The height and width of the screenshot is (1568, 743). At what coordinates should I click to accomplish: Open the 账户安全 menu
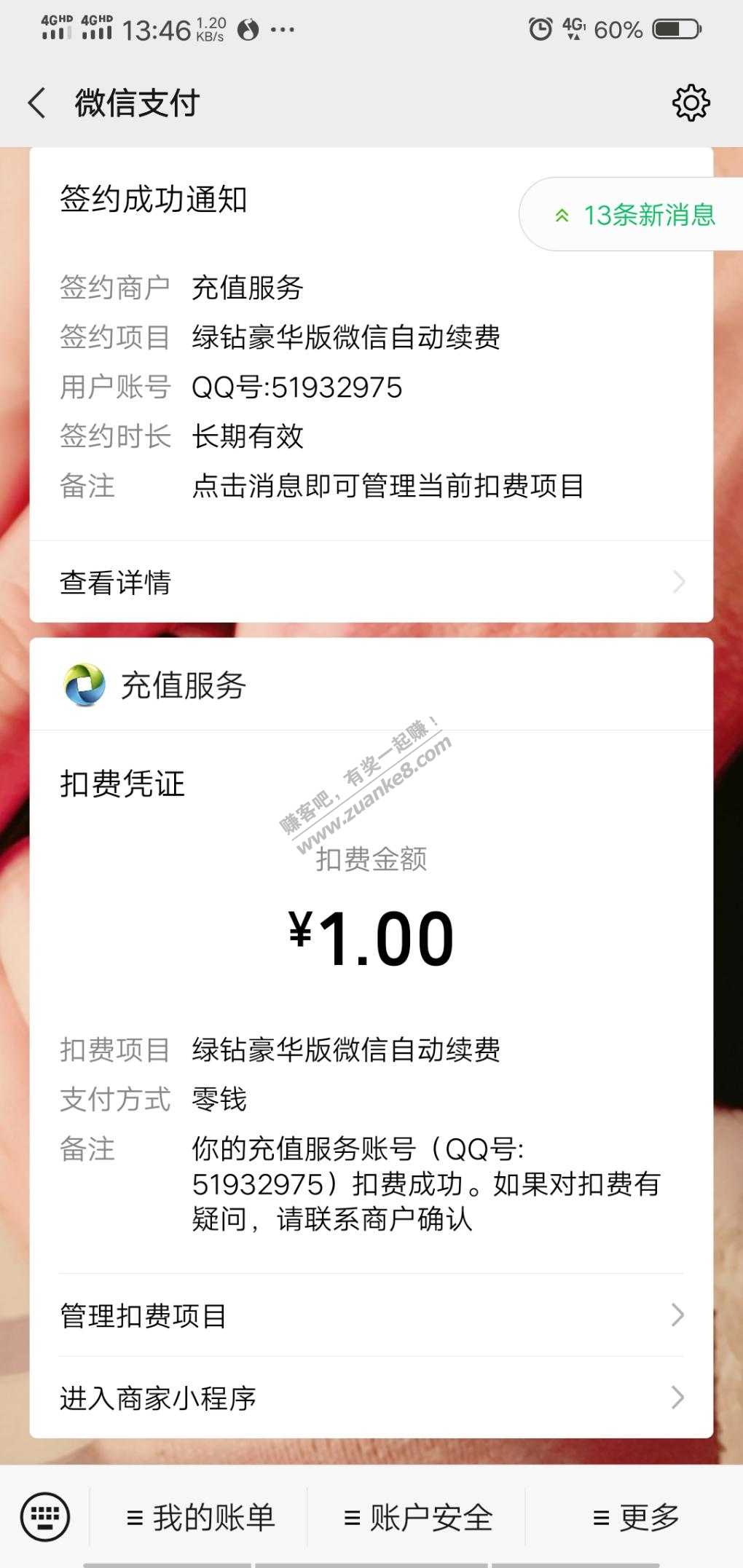tap(417, 1518)
